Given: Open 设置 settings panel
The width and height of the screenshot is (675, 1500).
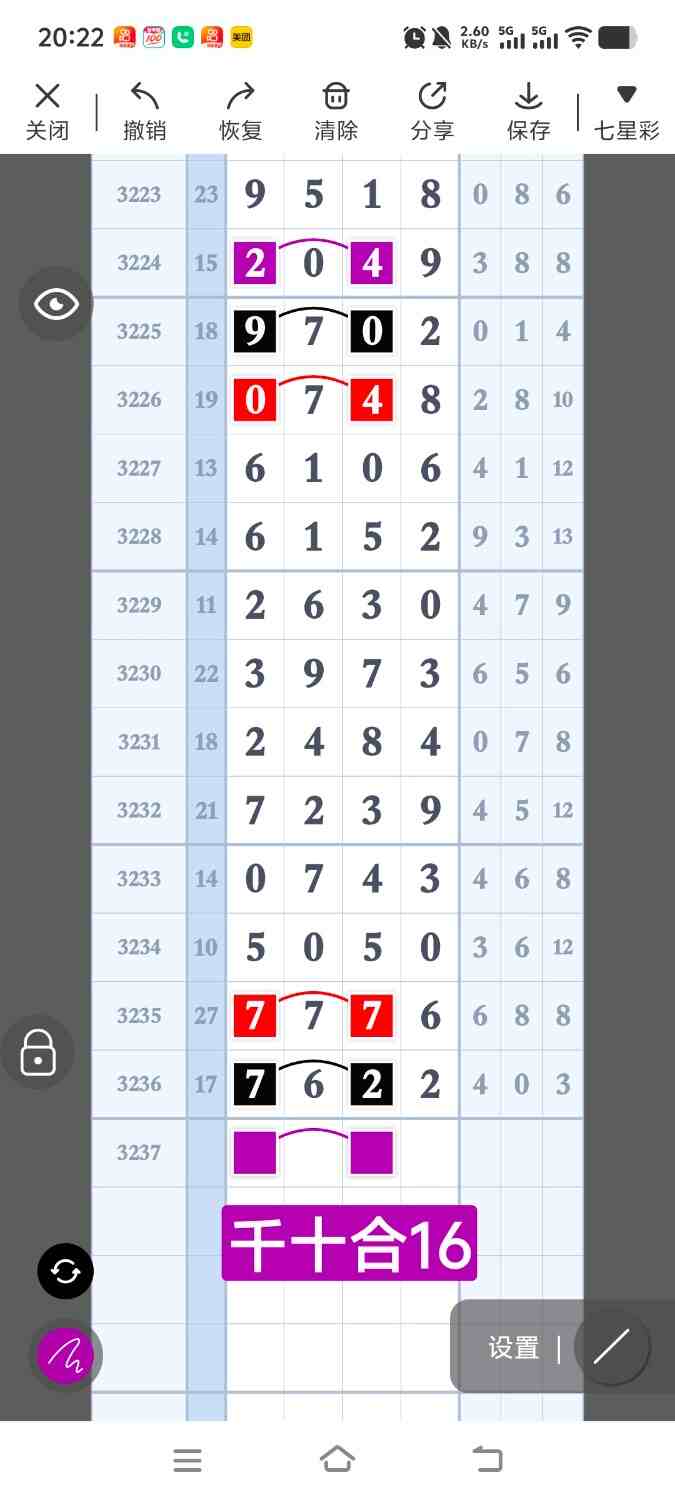Looking at the screenshot, I should 514,1347.
